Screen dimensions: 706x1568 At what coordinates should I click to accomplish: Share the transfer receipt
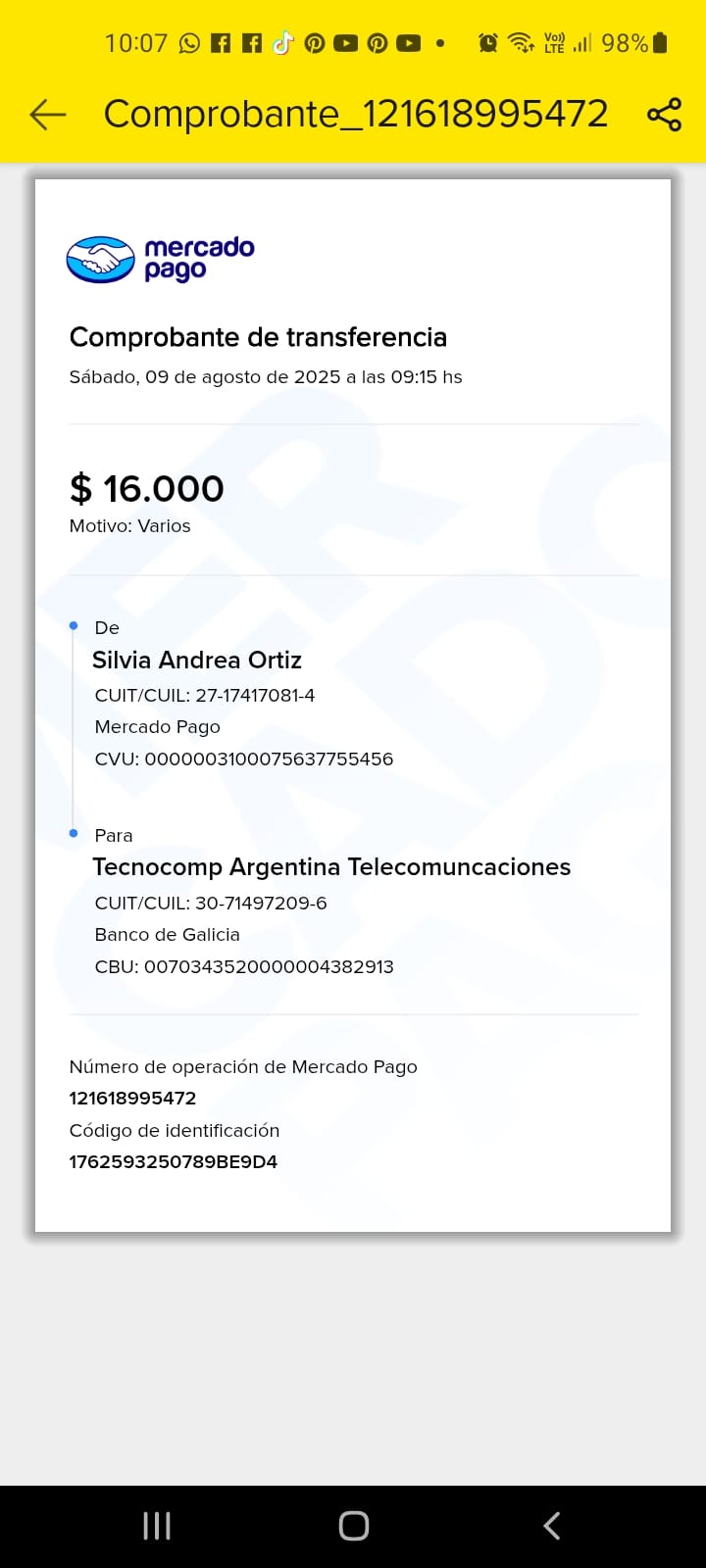(x=664, y=115)
